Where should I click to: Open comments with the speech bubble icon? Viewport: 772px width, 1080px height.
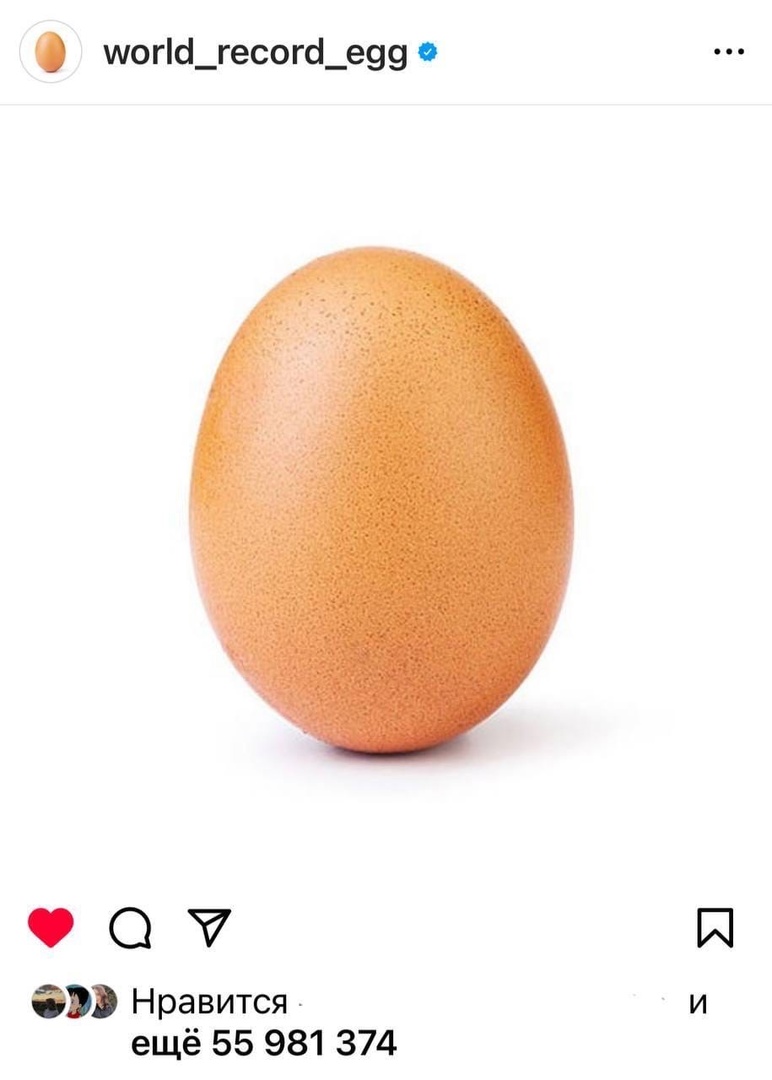point(130,928)
